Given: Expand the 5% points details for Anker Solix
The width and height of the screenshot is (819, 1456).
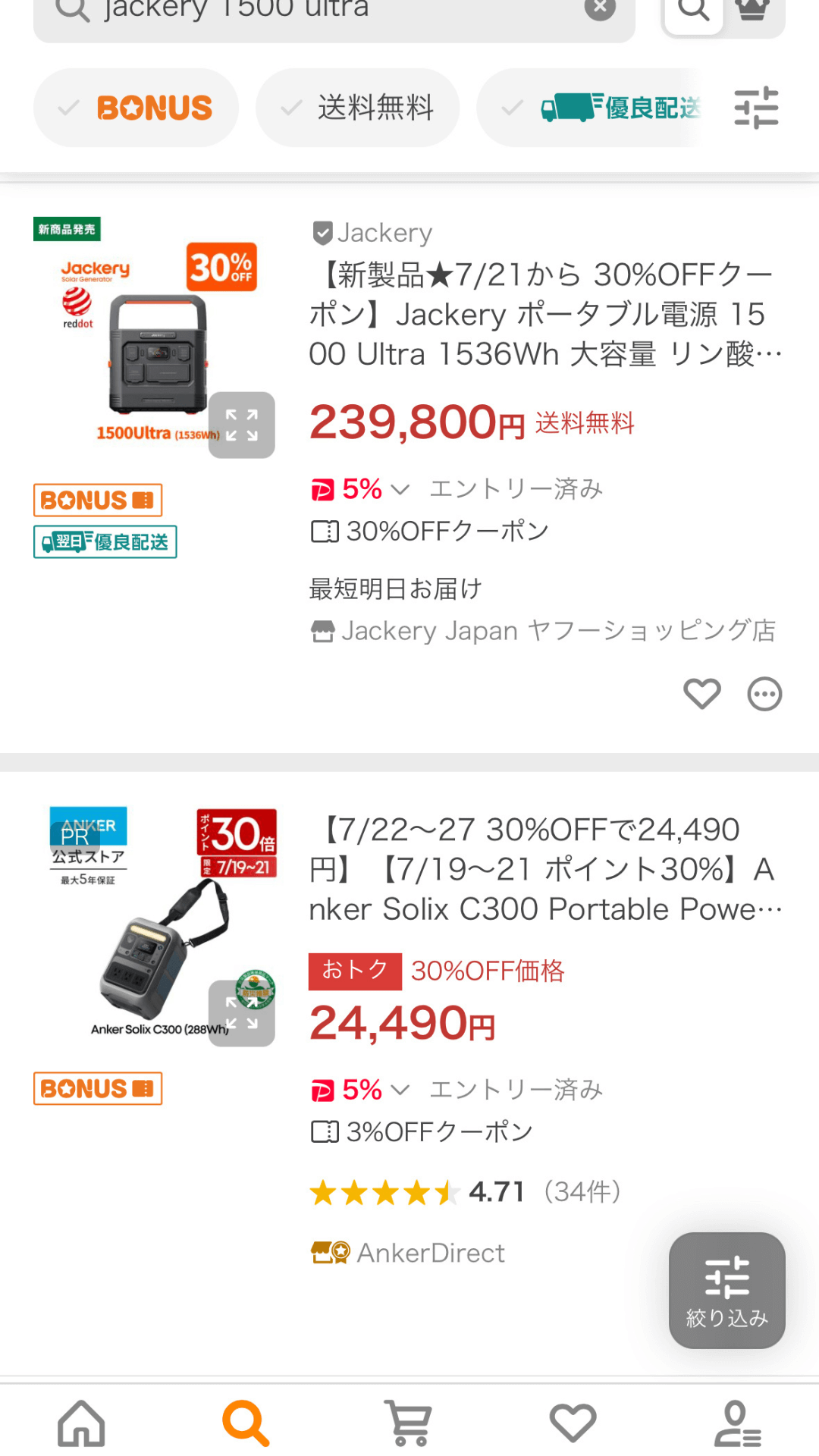Looking at the screenshot, I should click(x=361, y=1090).
